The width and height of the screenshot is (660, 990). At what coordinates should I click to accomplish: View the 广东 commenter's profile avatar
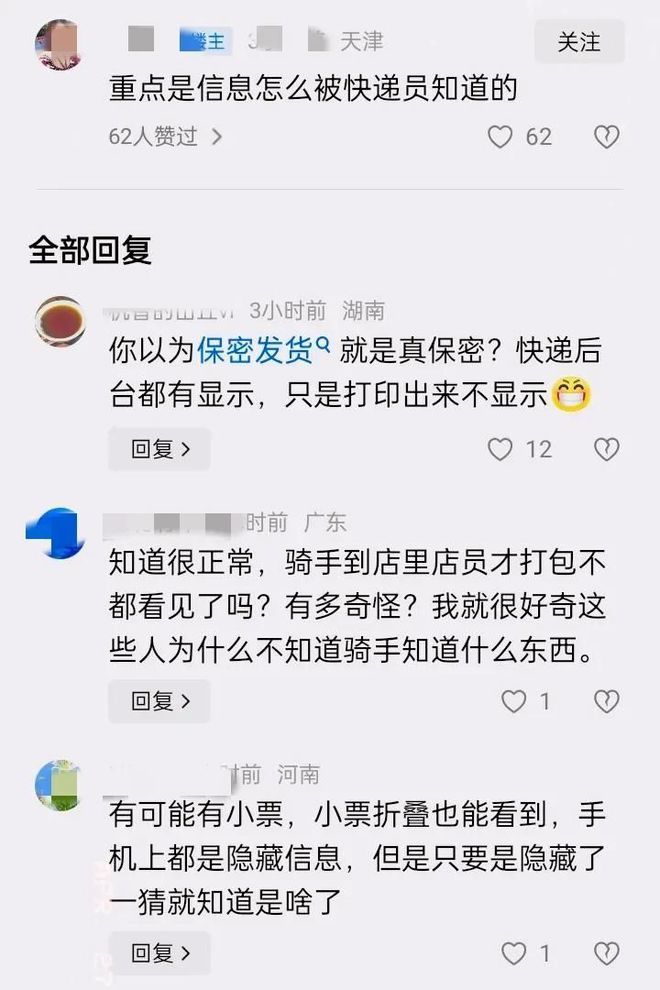click(x=59, y=533)
